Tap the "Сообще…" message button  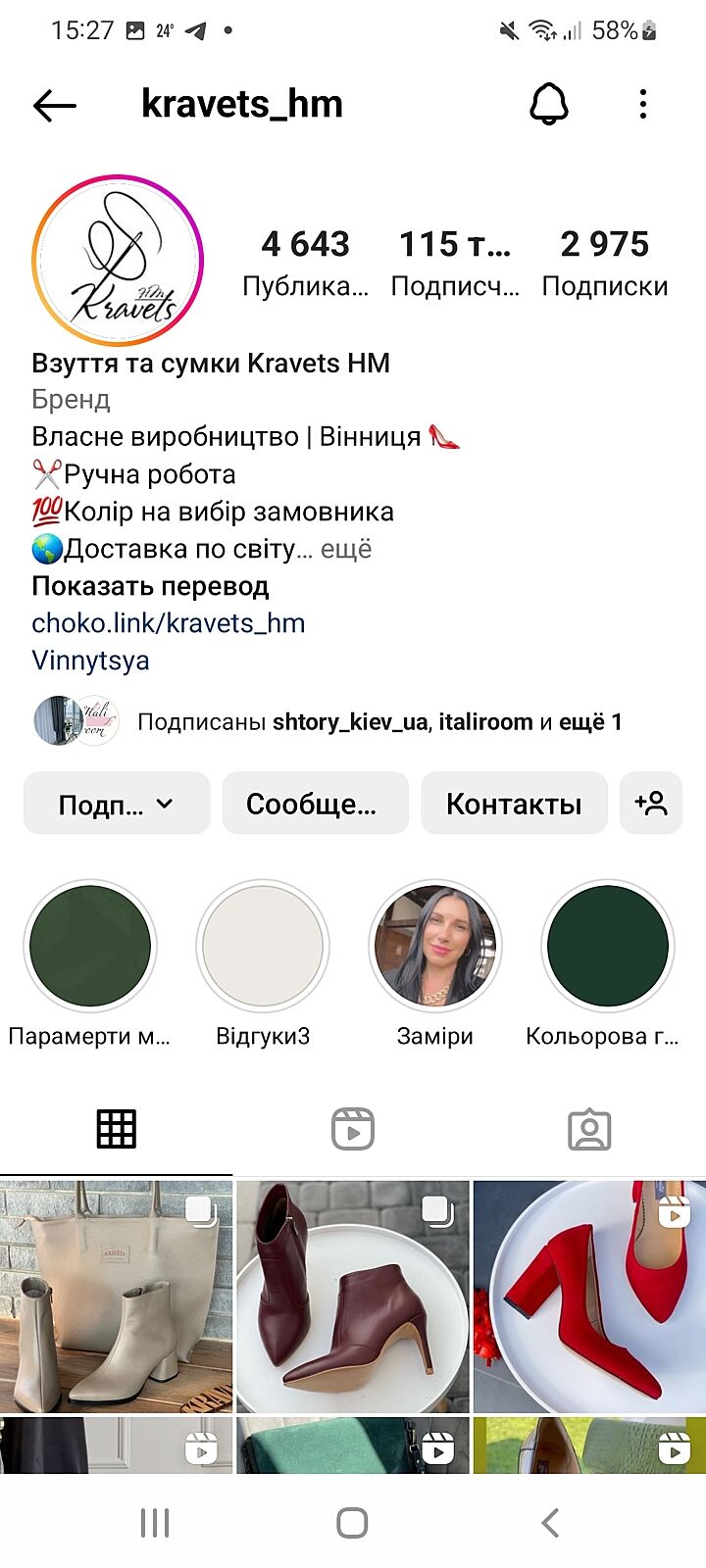click(315, 804)
